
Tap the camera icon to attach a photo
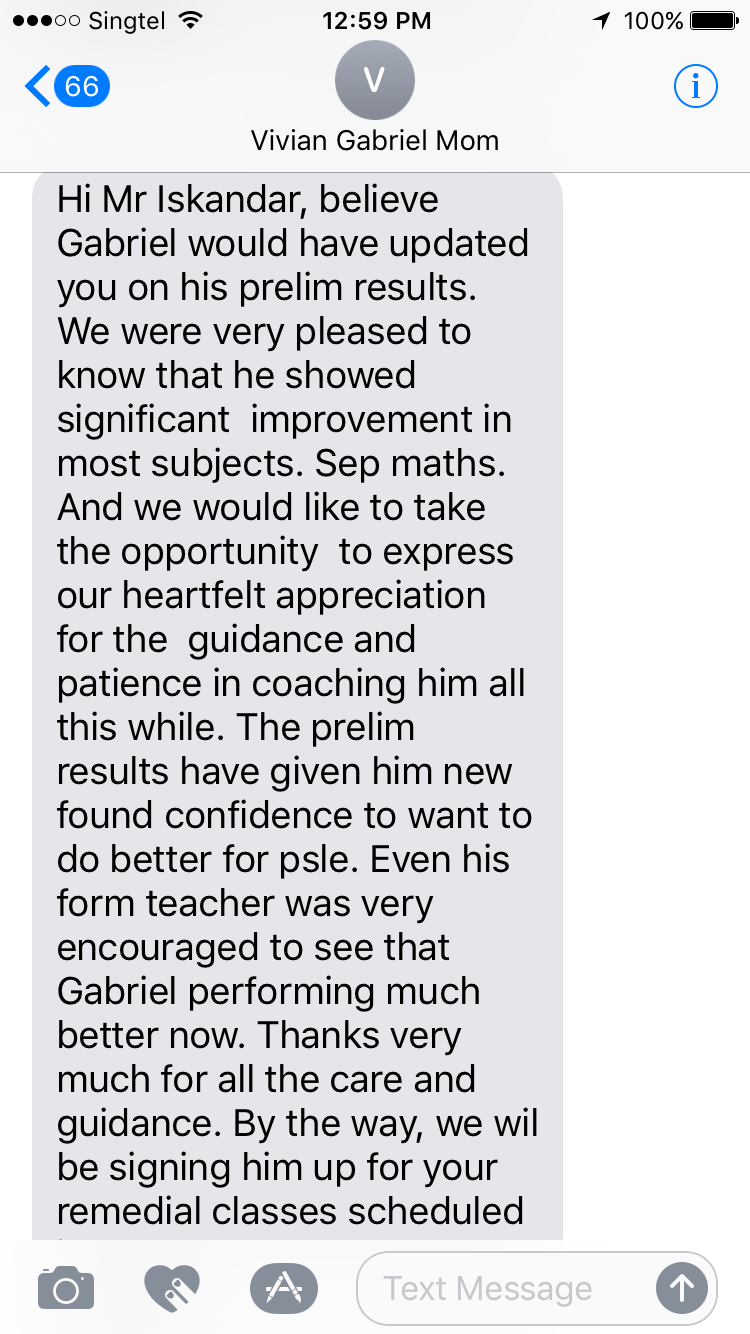(66, 1289)
